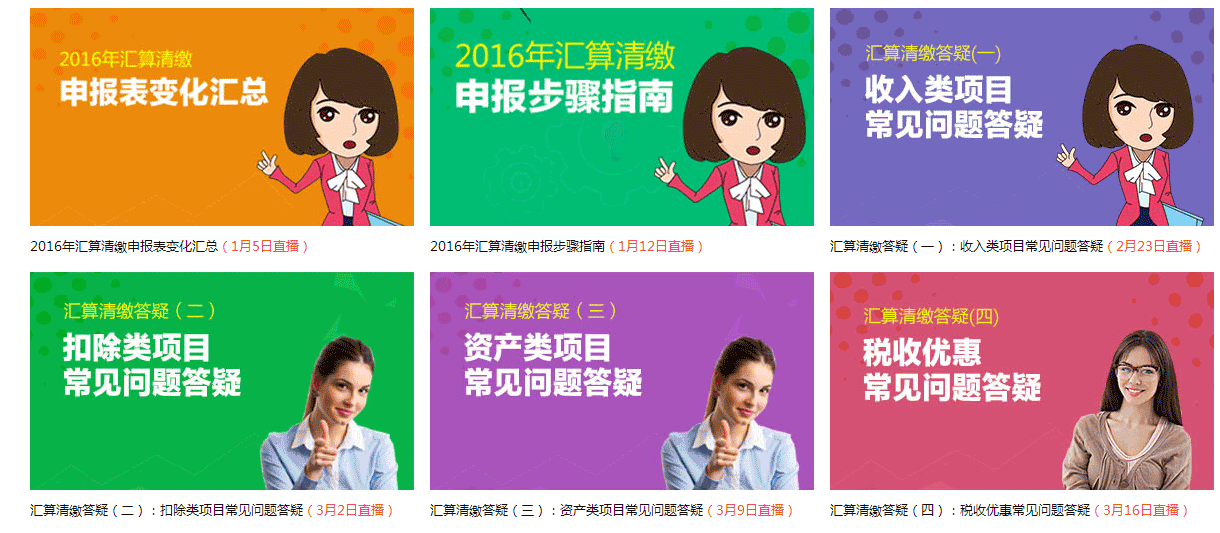Screen dimensions: 1220x533
Task: Open 汇算清缴答疑(三) 资产类项目 course tile
Action: tap(621, 381)
